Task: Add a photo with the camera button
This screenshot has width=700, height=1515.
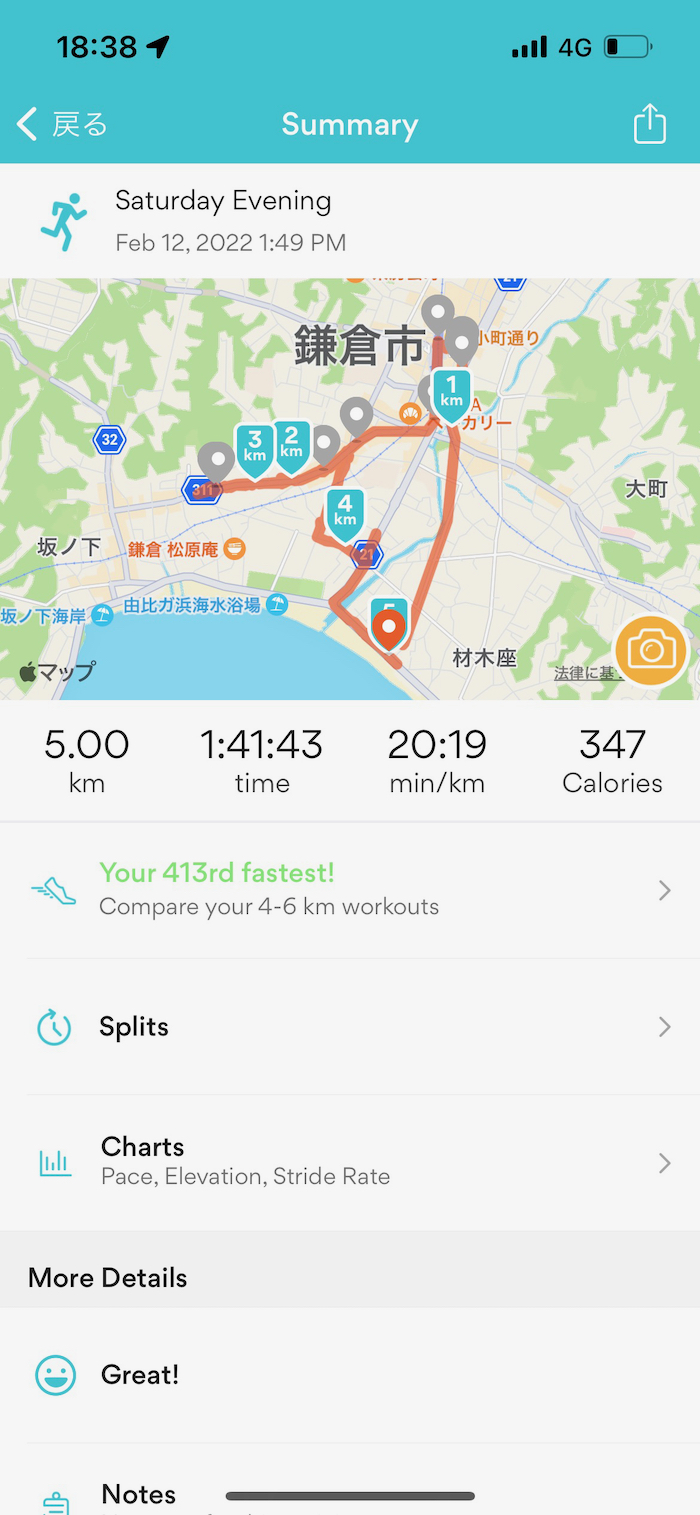Action: [651, 651]
